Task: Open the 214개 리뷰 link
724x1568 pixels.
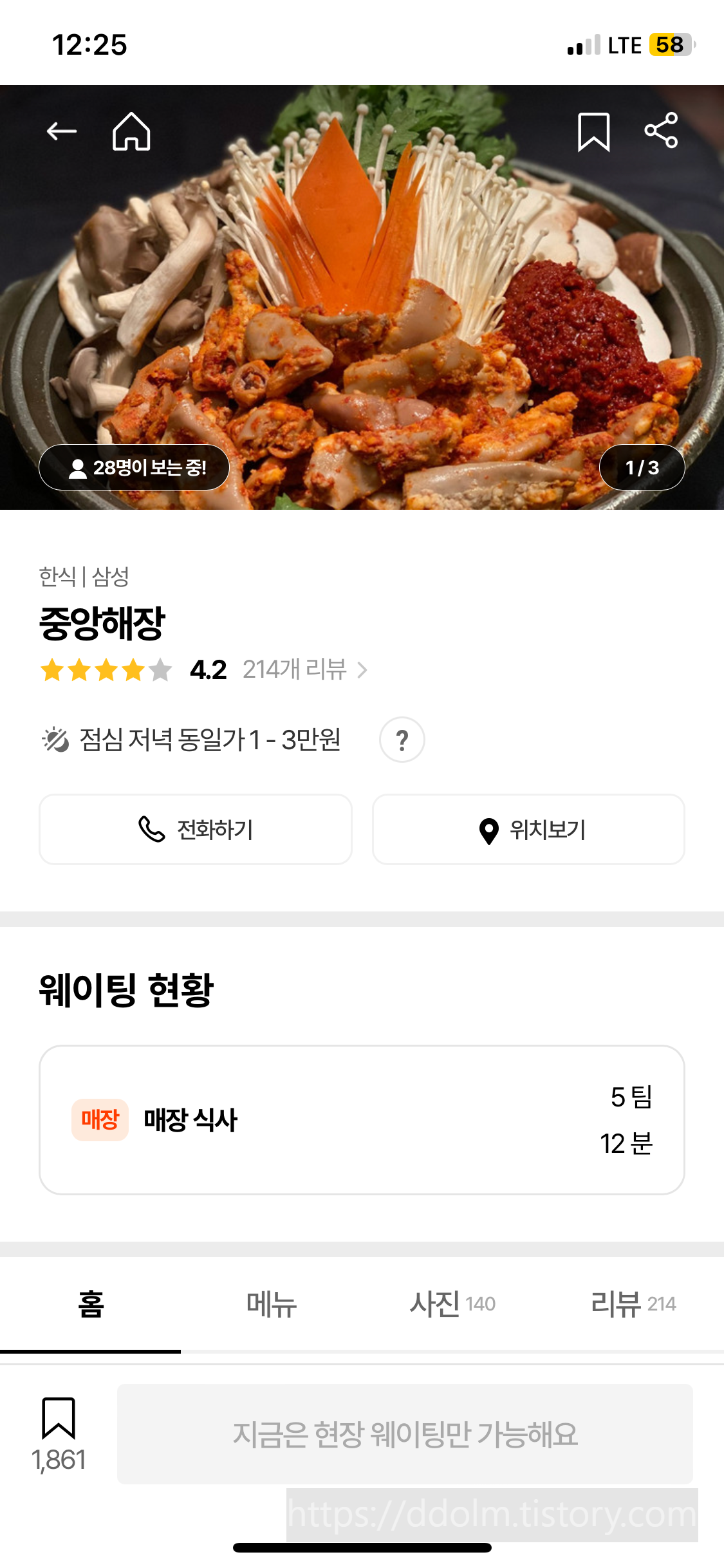Action: click(304, 670)
